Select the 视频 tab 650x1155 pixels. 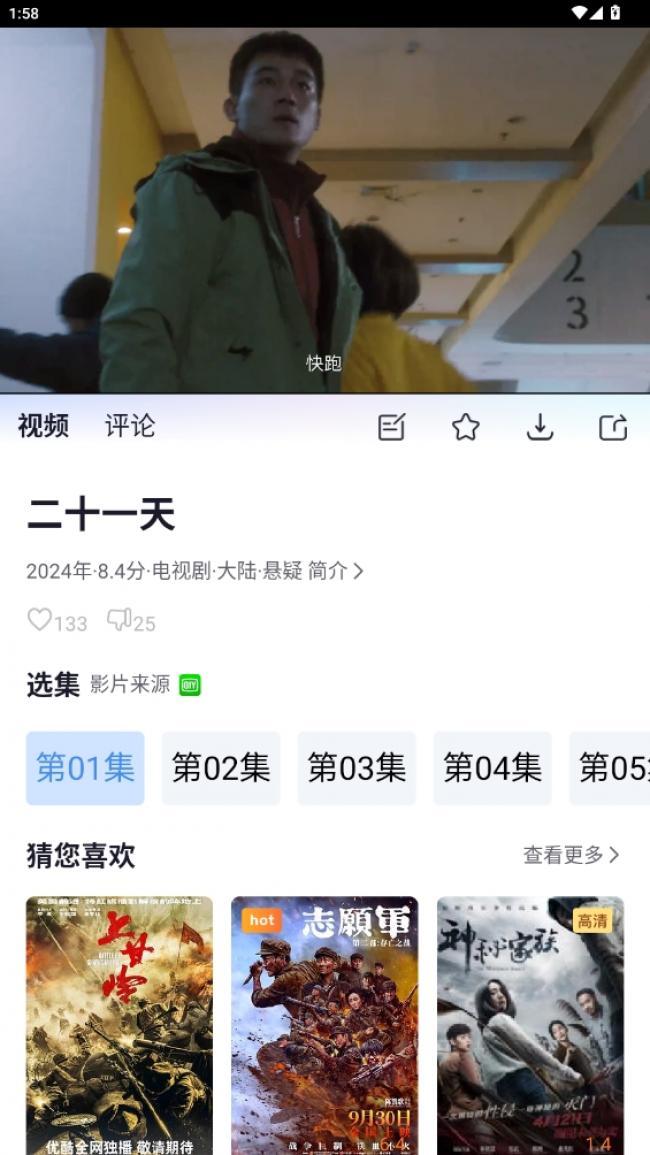coord(43,426)
